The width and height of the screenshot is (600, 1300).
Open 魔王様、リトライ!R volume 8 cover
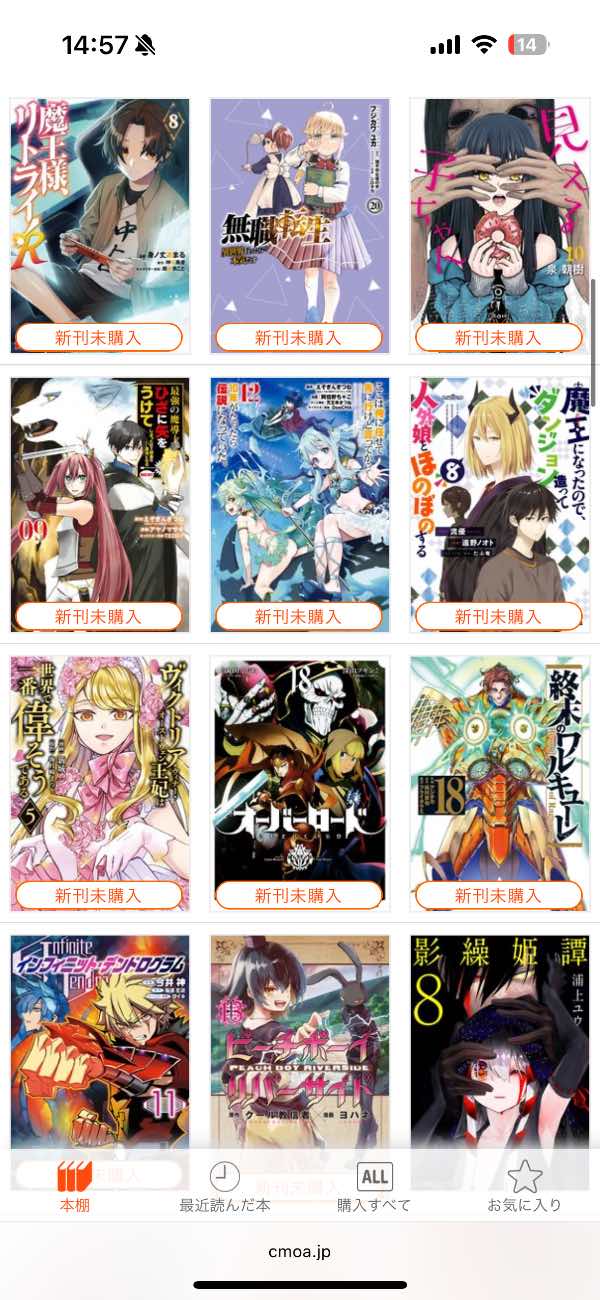[100, 210]
